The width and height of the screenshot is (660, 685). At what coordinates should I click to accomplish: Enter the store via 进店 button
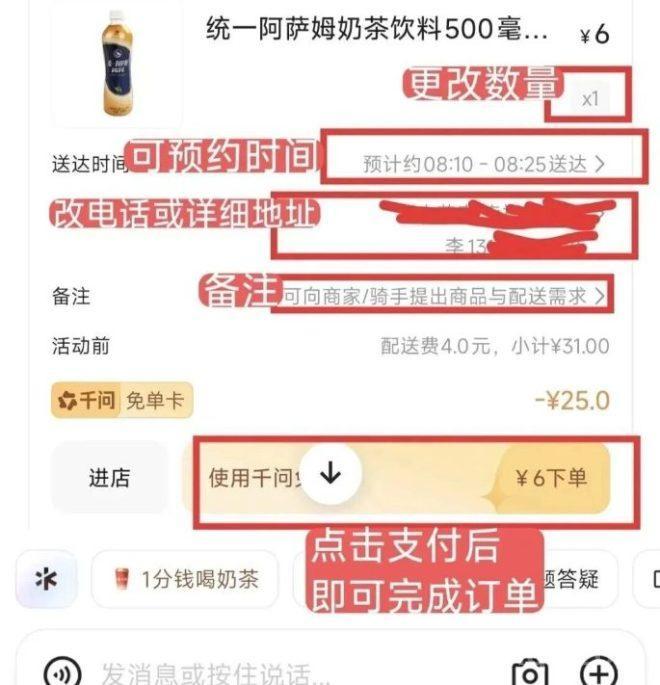click(109, 478)
